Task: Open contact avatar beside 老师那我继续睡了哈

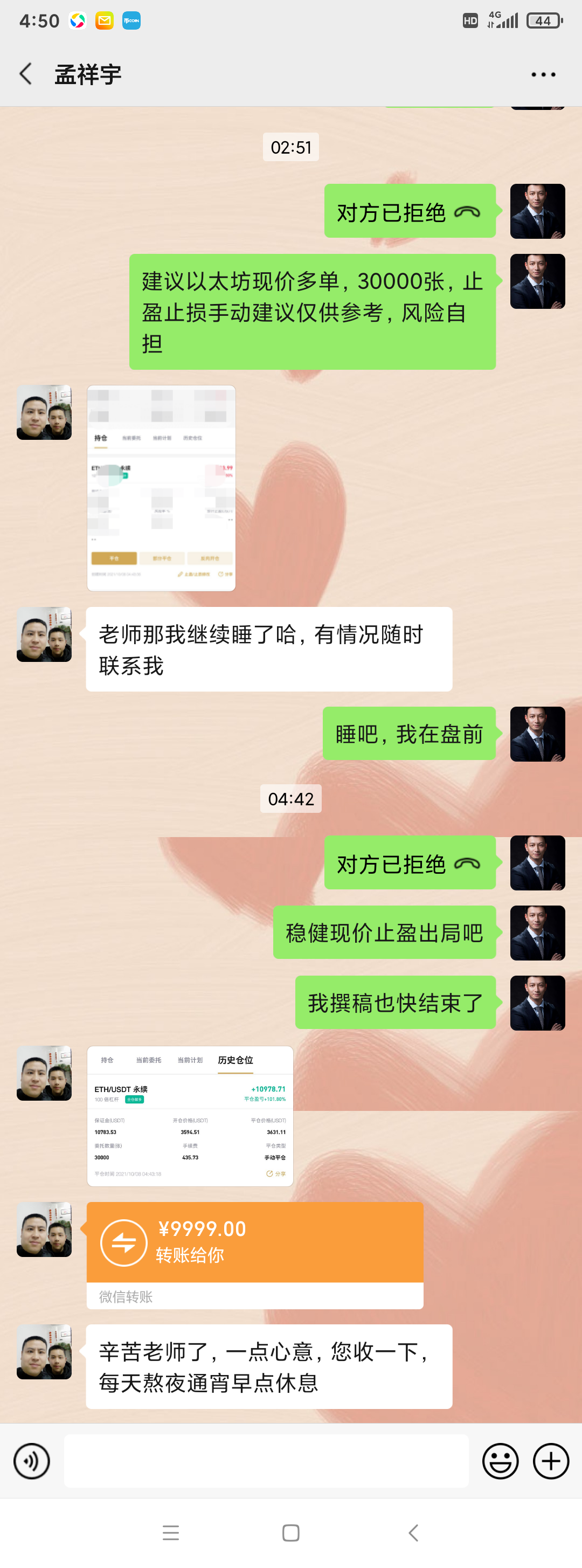Action: pos(44,634)
